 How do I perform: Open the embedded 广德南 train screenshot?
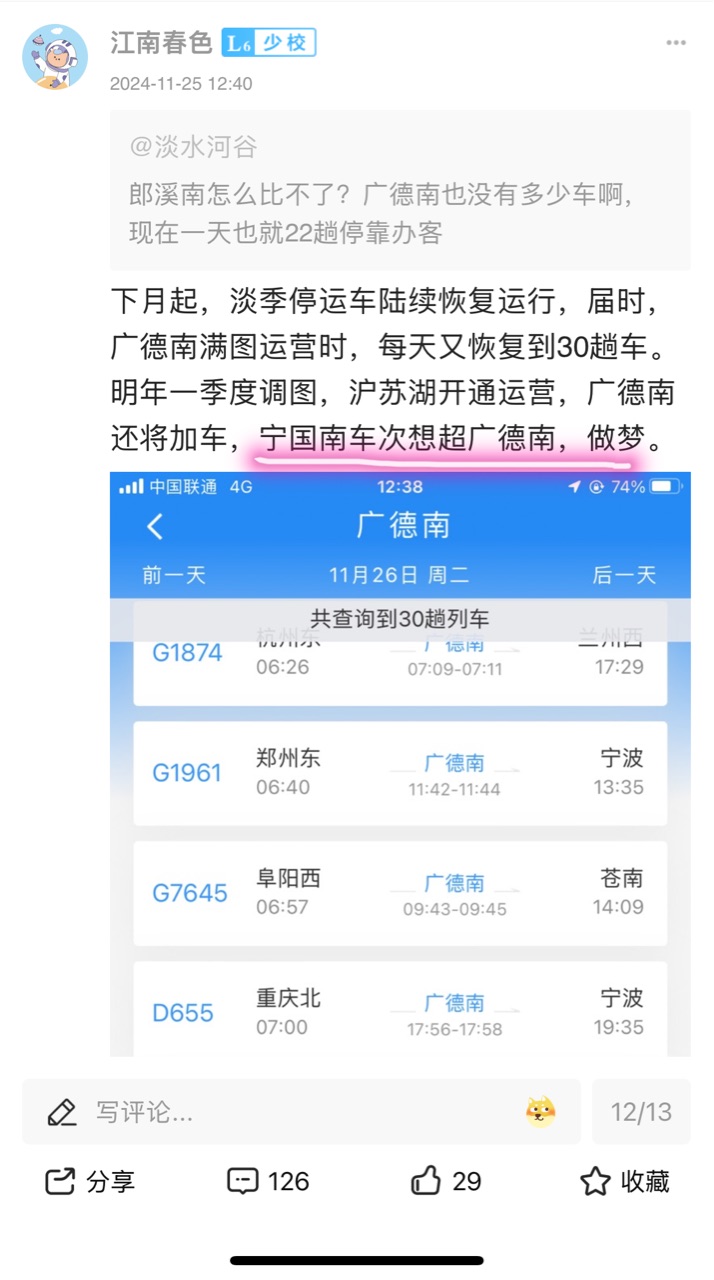tap(400, 763)
